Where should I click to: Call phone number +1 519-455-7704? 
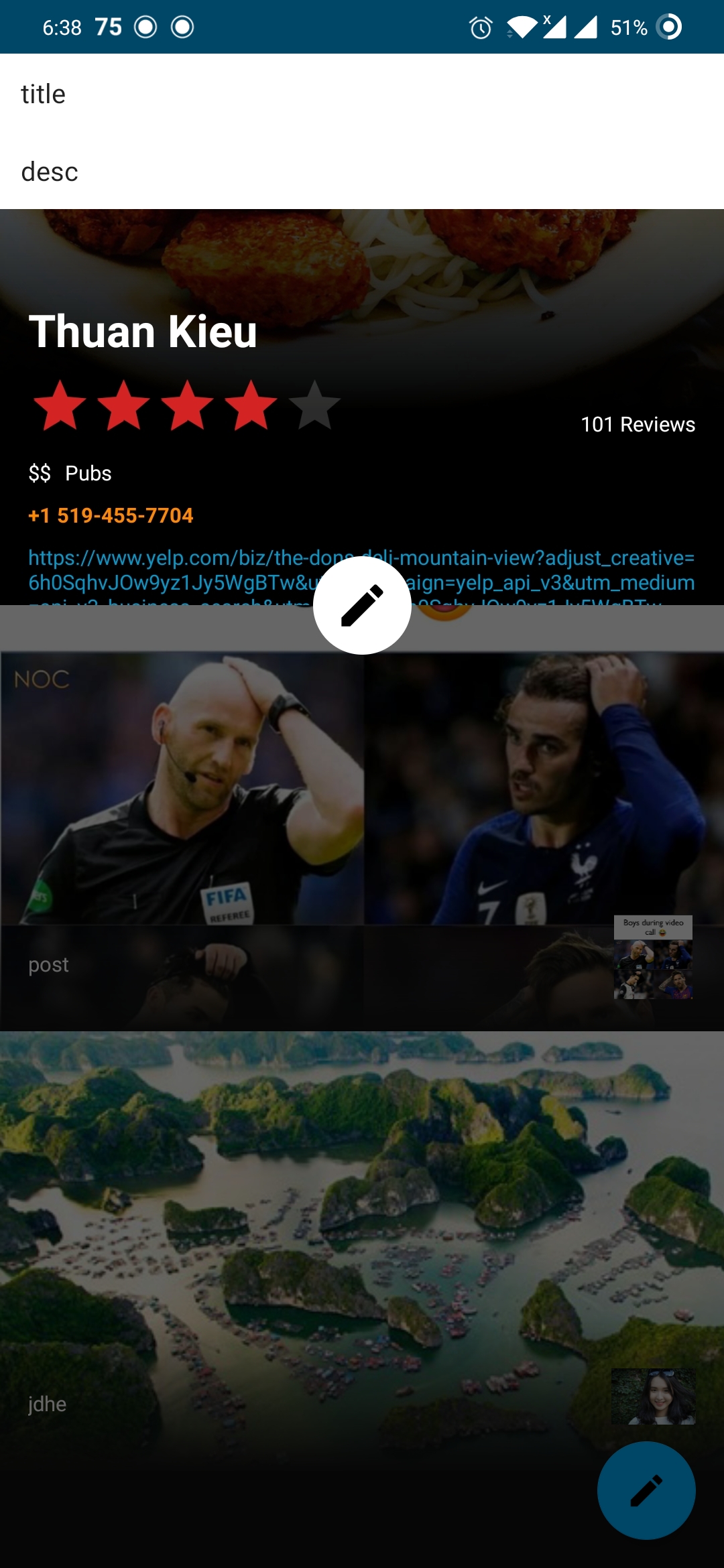pyautogui.click(x=111, y=515)
